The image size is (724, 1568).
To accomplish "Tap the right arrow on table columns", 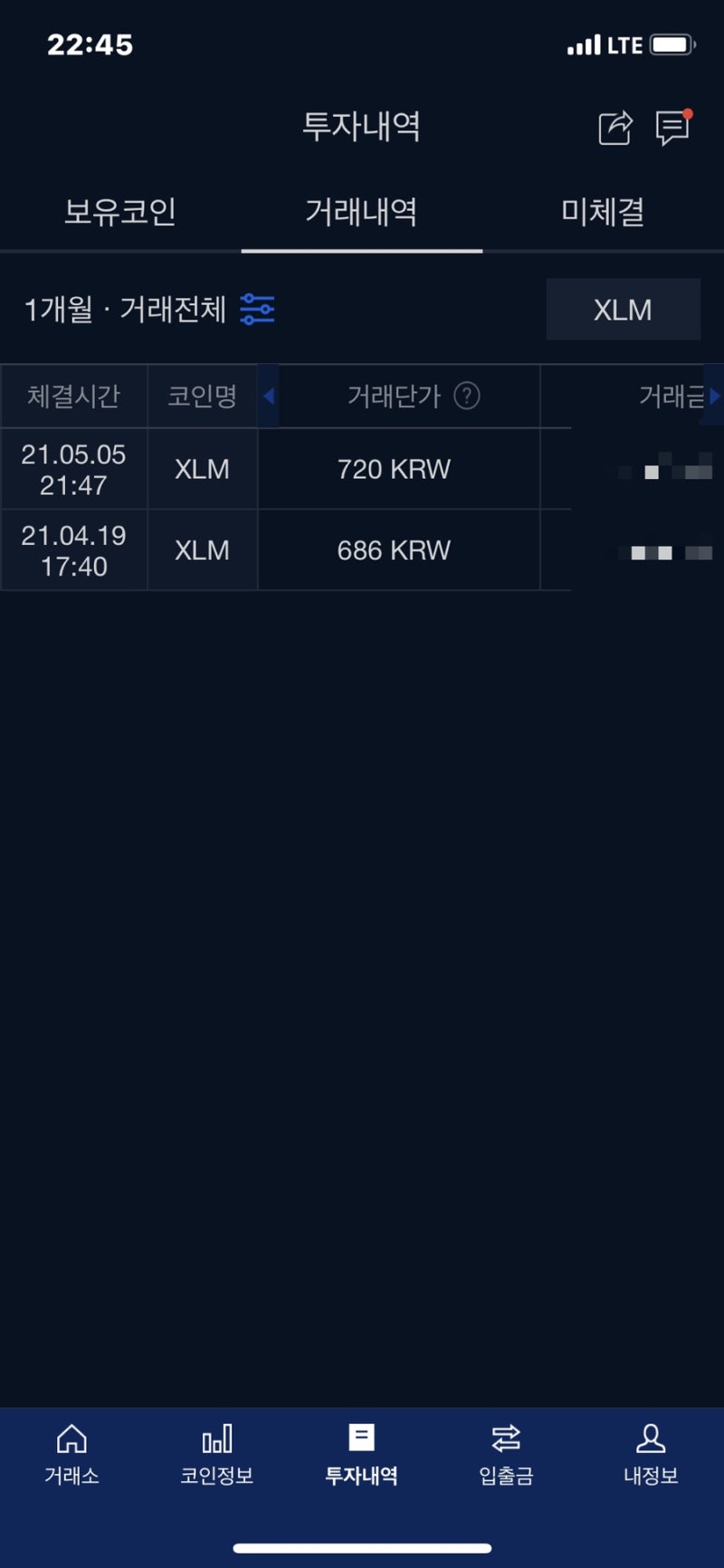I will [714, 396].
